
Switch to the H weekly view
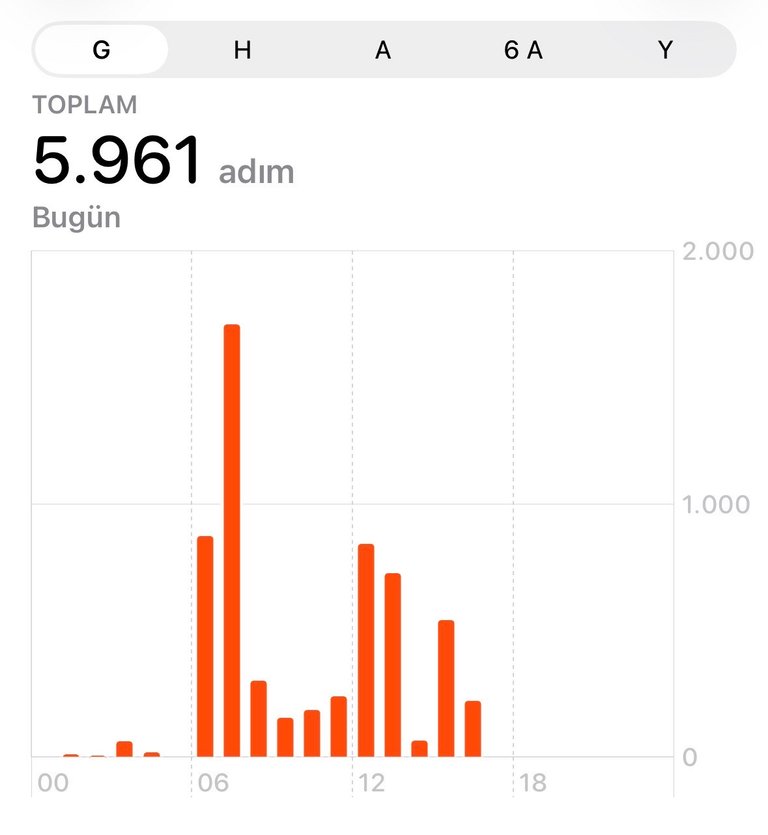tap(242, 50)
